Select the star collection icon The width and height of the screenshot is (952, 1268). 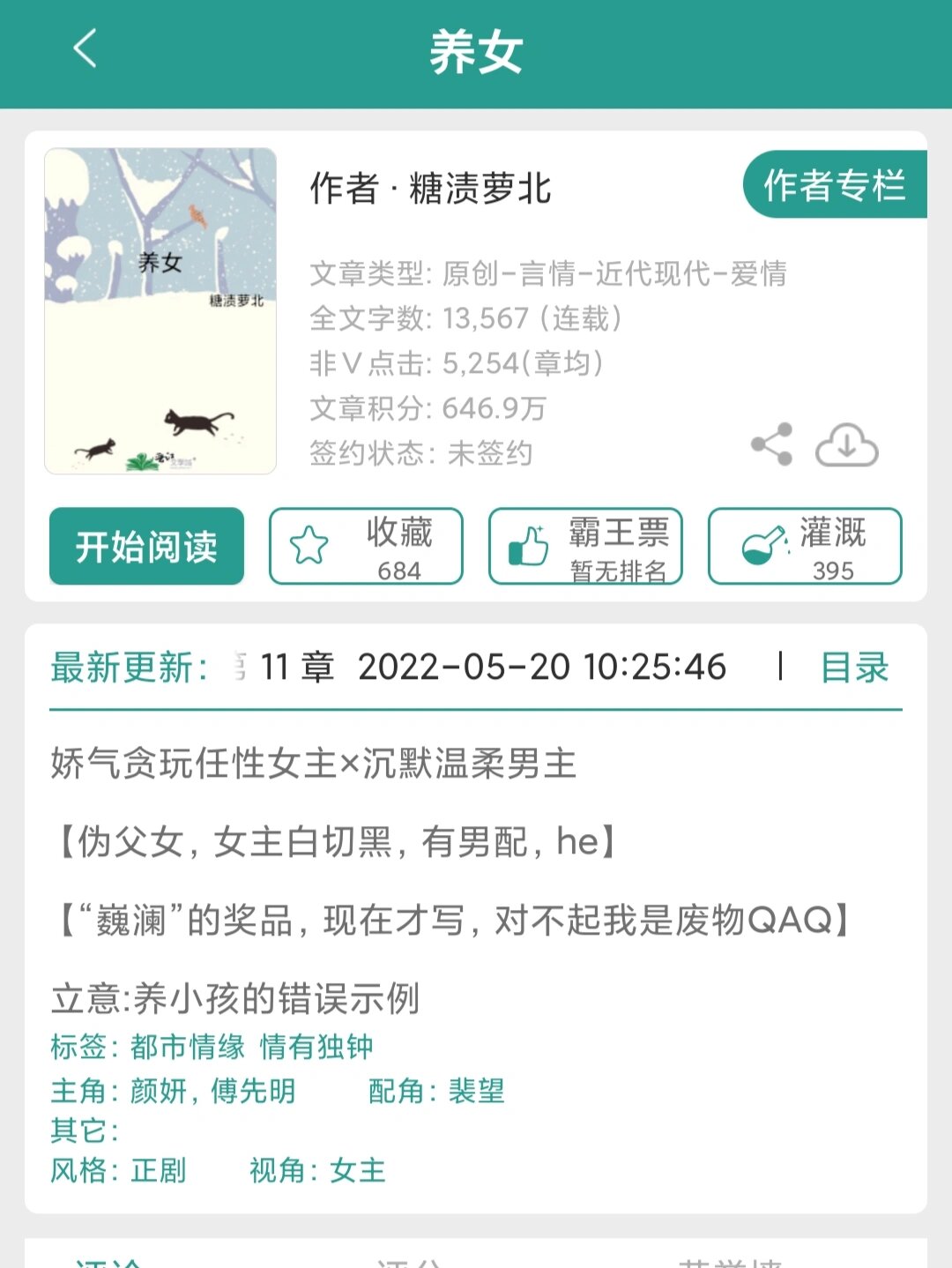pos(308,545)
